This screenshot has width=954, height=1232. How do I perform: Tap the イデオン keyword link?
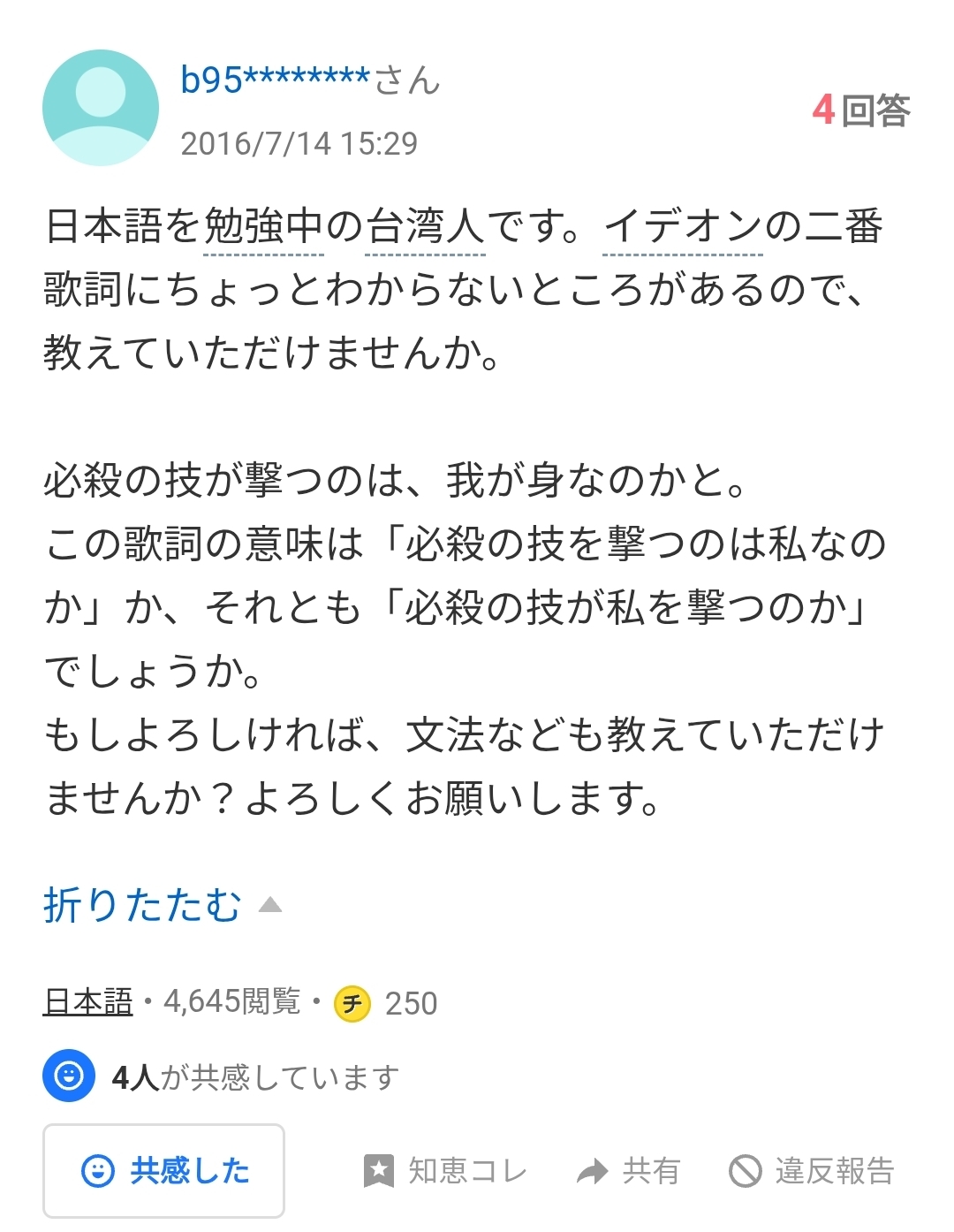(x=682, y=227)
